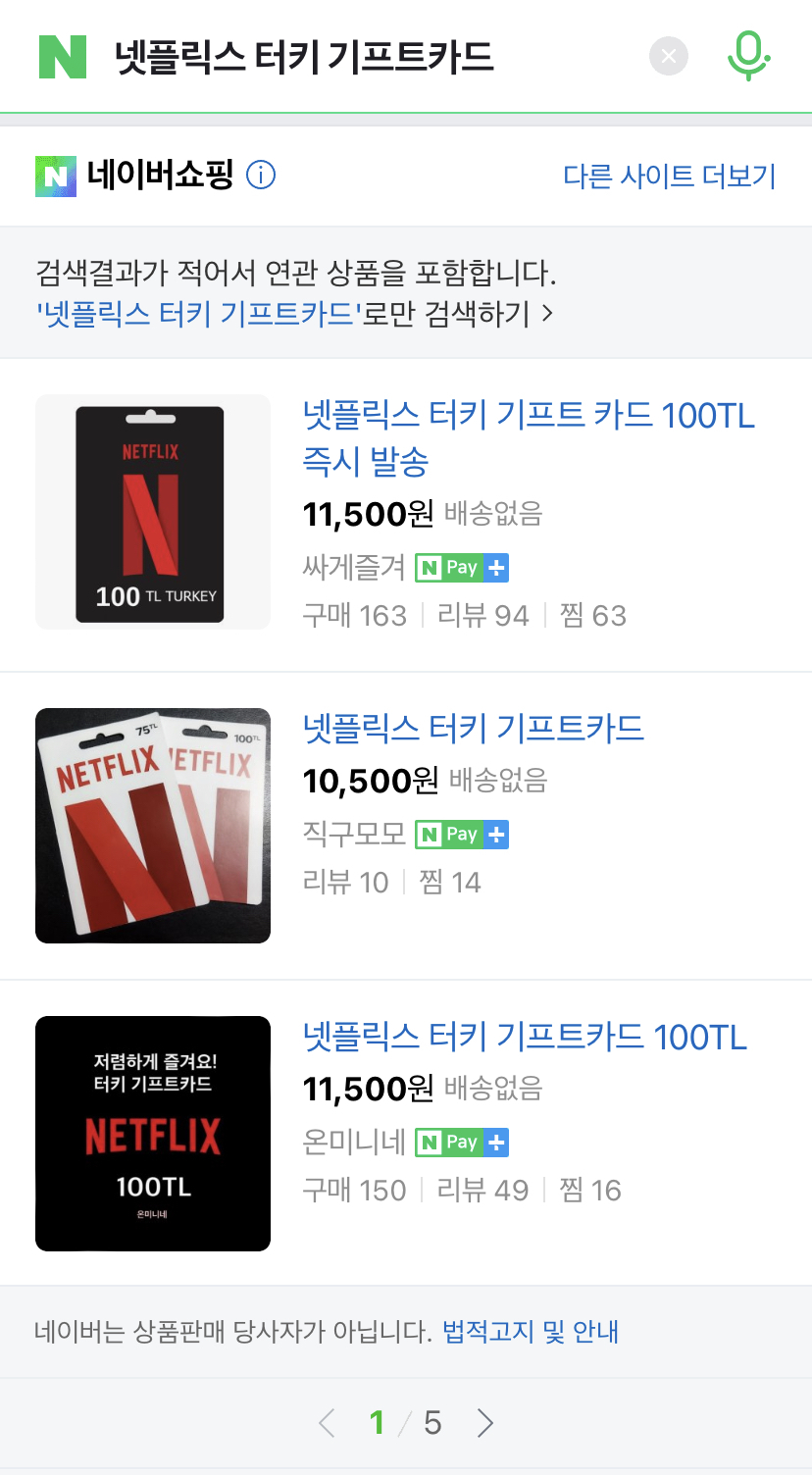Open 다른 사이트 더보기 link
Screen dimensions: 812x1475
tap(669, 177)
